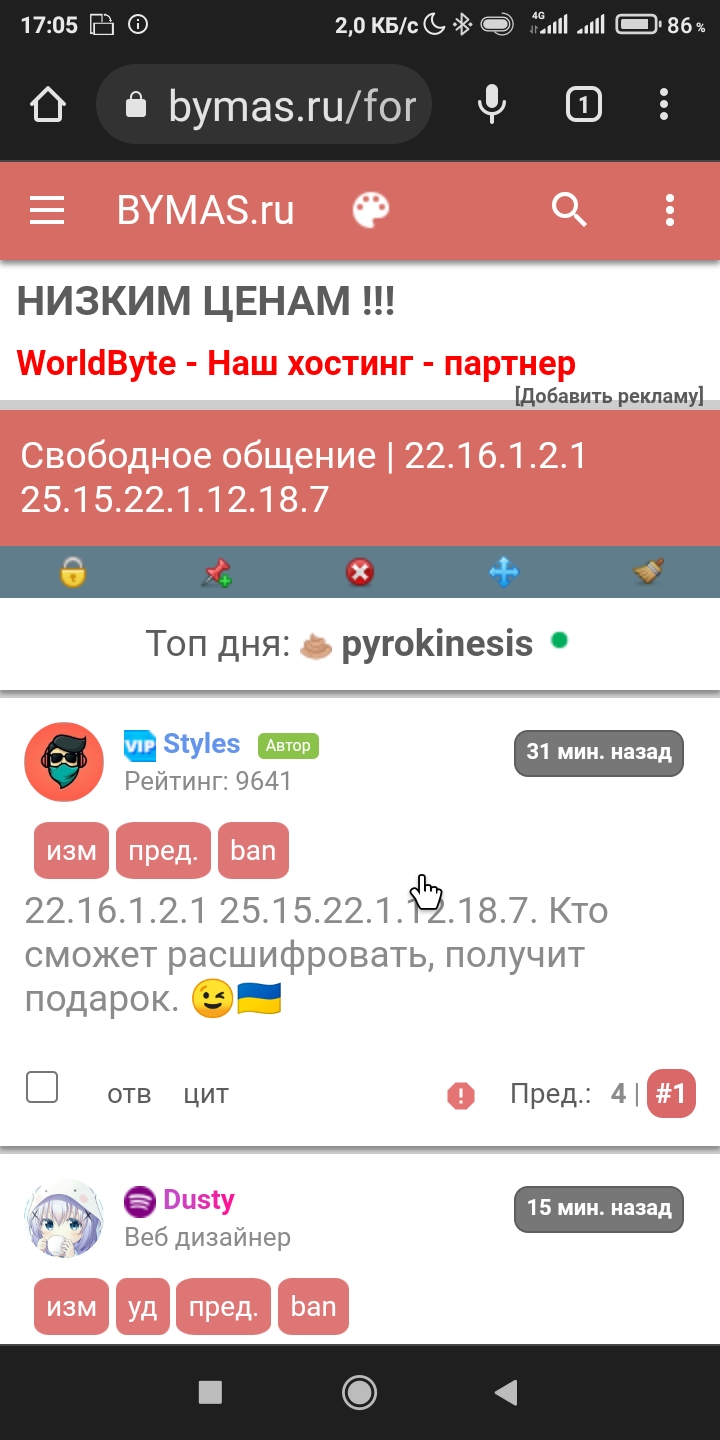Open the site search magnifier

point(569,211)
